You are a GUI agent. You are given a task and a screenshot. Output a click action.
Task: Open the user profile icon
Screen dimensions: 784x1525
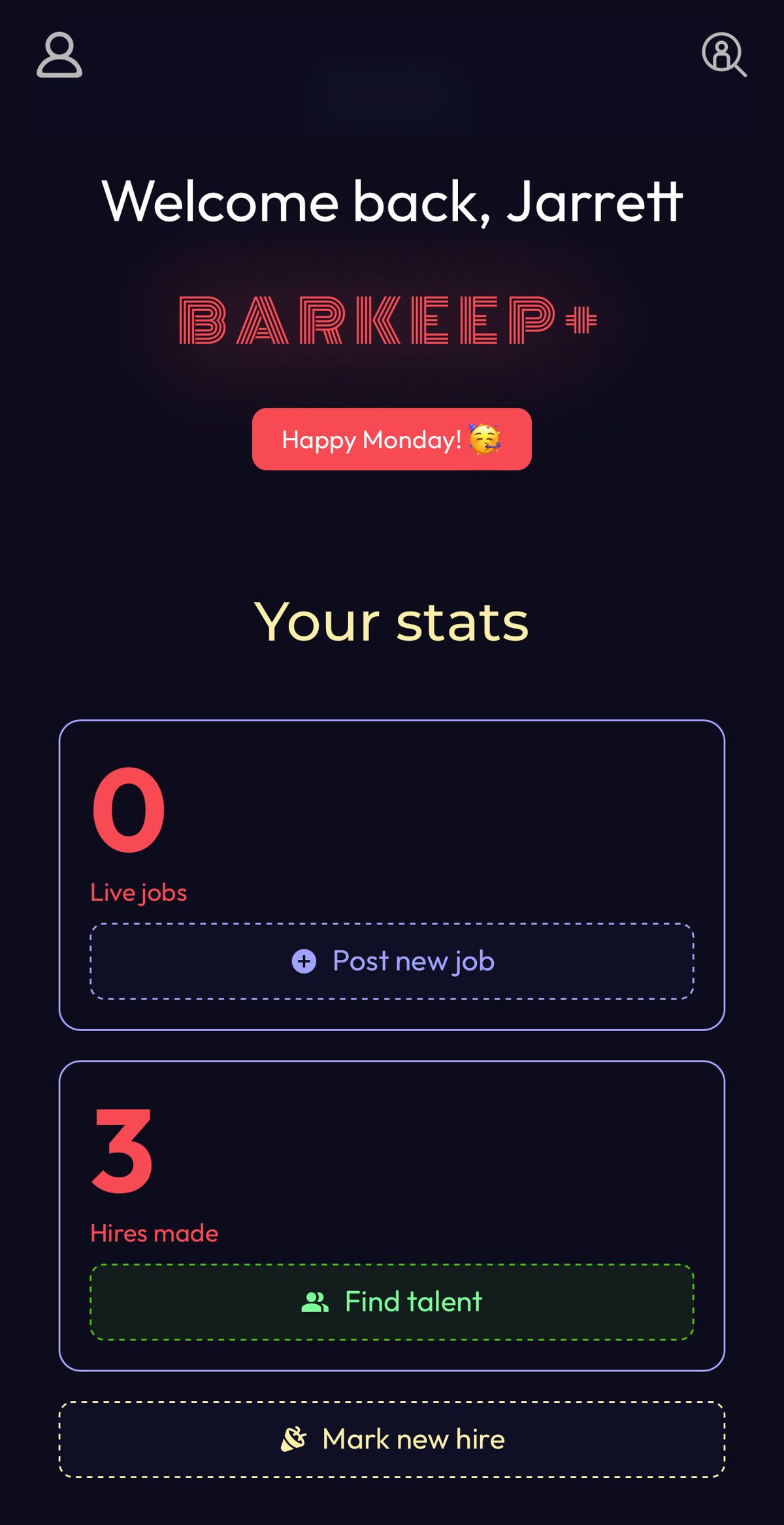tap(59, 55)
